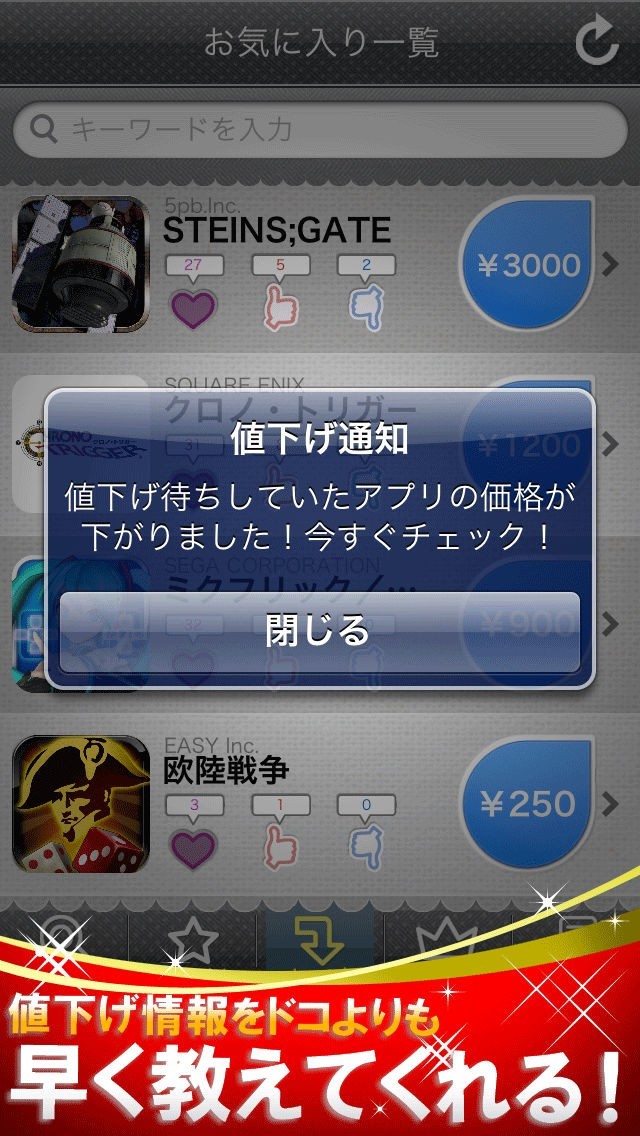This screenshot has height=1136, width=640.
Task: Dismiss the price drop alert with 閉じる
Action: [x=319, y=631]
